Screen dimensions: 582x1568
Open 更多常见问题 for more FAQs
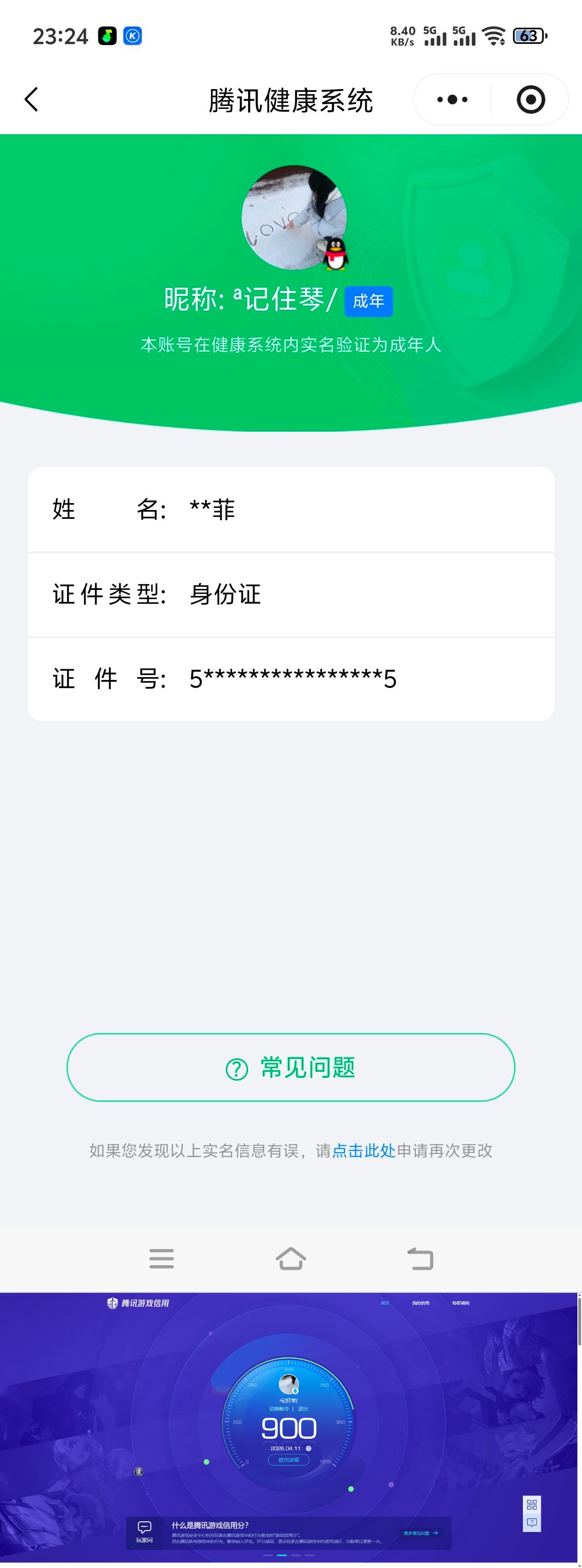419,1533
